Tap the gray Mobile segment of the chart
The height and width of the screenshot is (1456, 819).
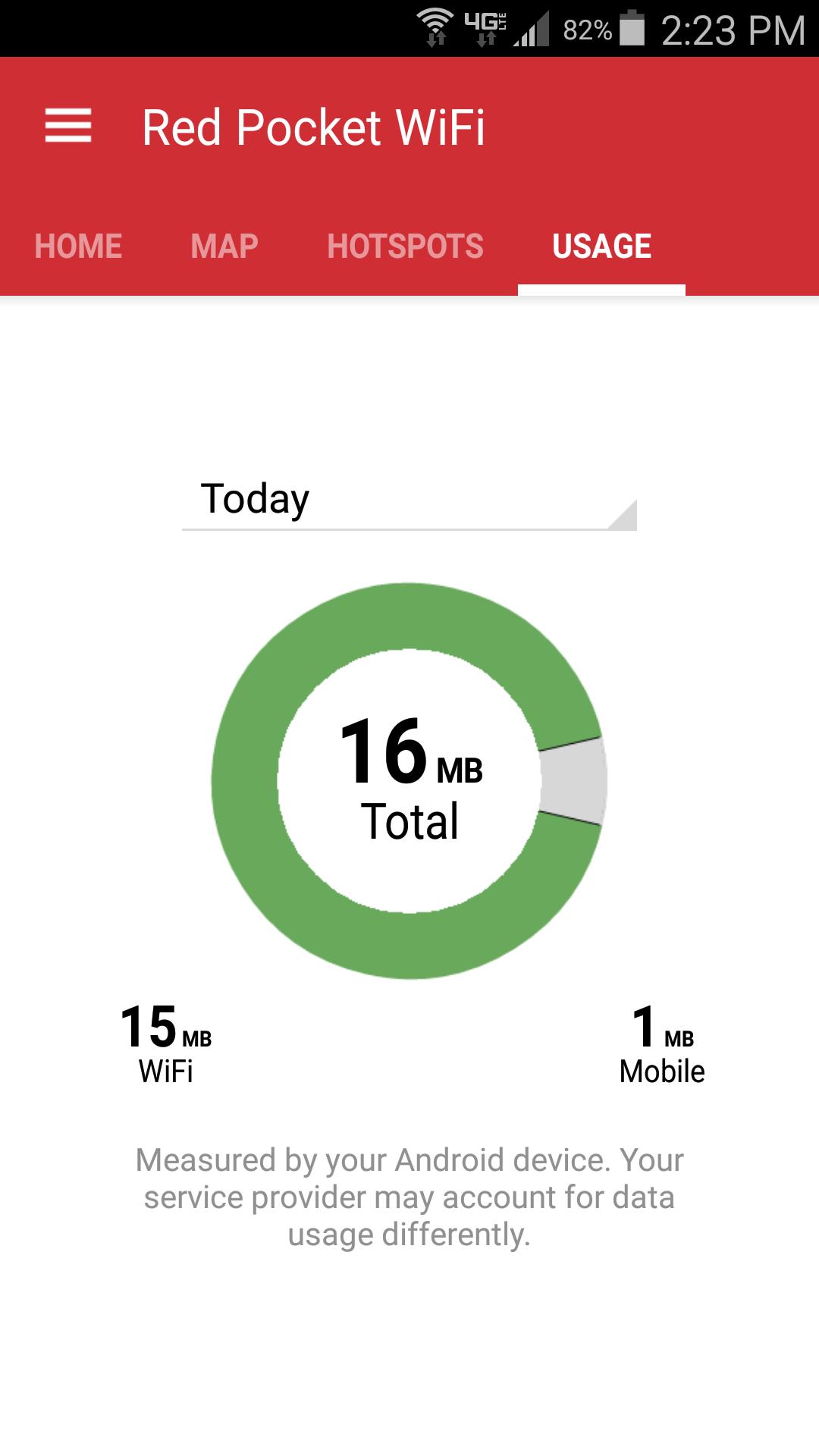pos(575,781)
